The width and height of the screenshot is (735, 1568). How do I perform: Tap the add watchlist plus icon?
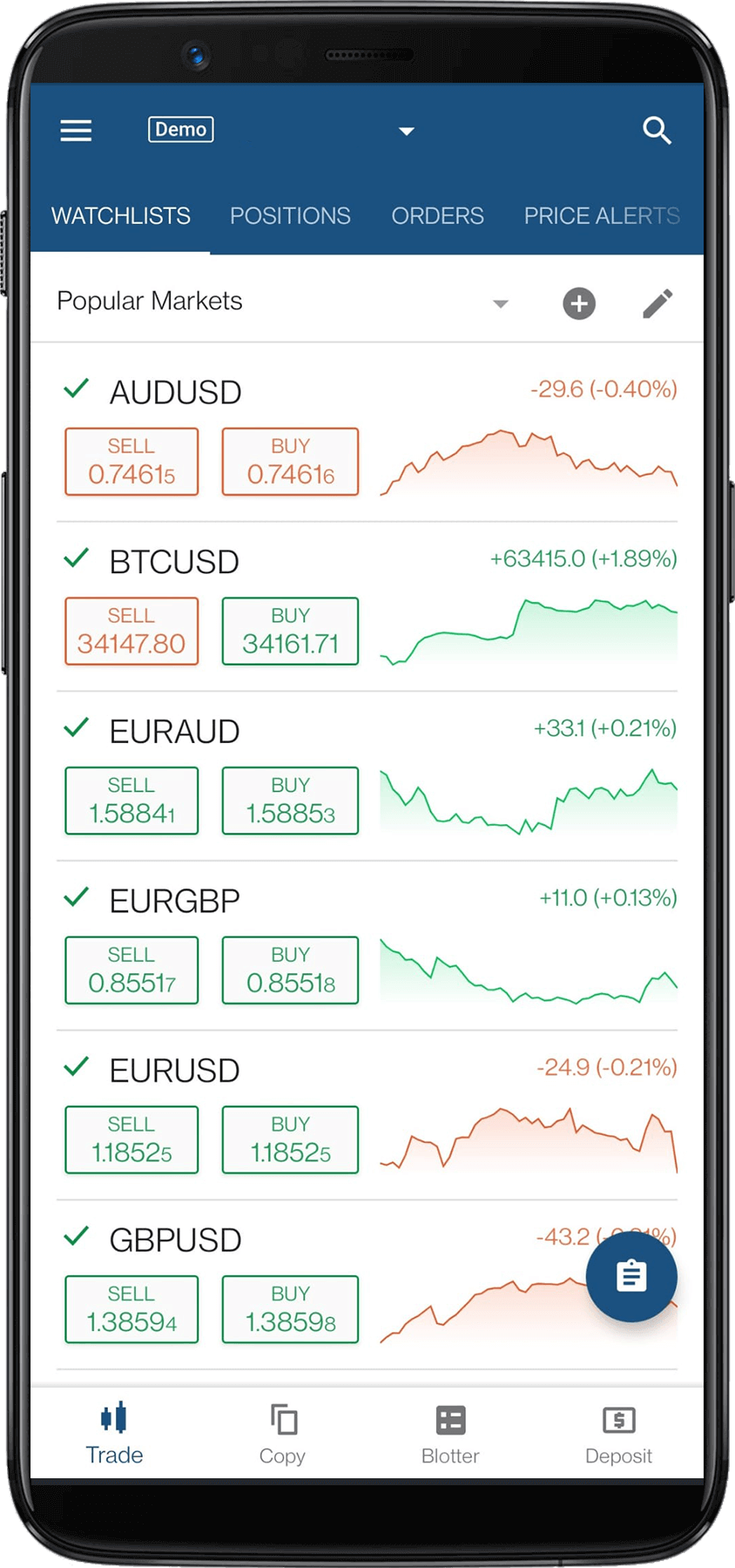point(578,303)
